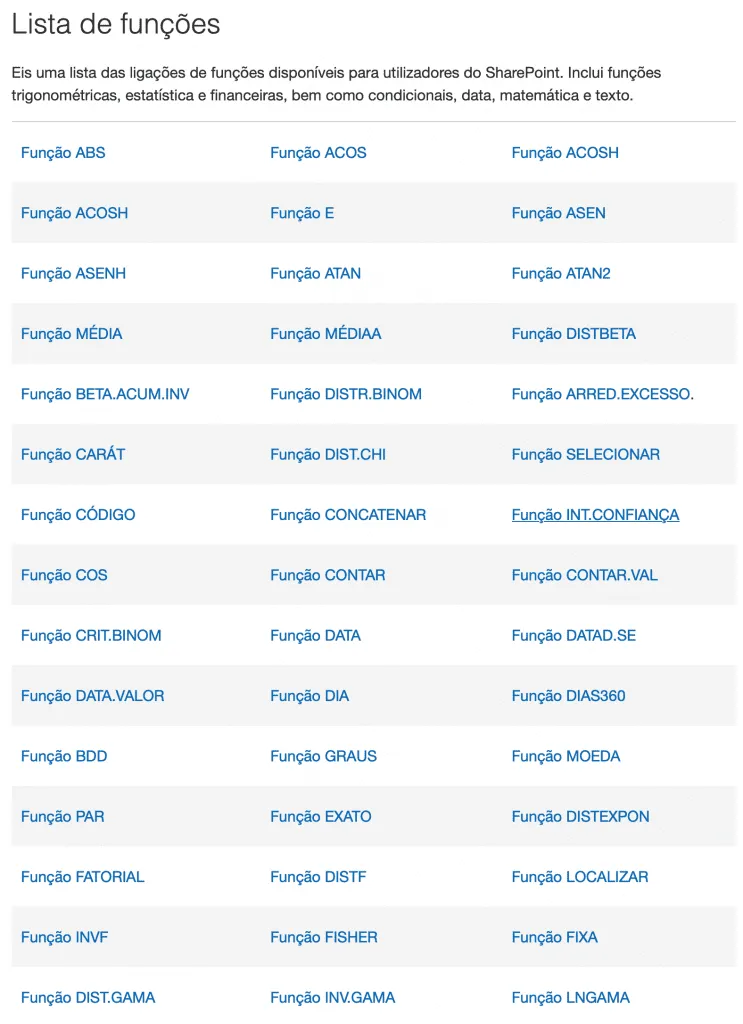The height and width of the screenshot is (1024, 743).
Task: View the Função FISHER page
Action: (x=324, y=937)
